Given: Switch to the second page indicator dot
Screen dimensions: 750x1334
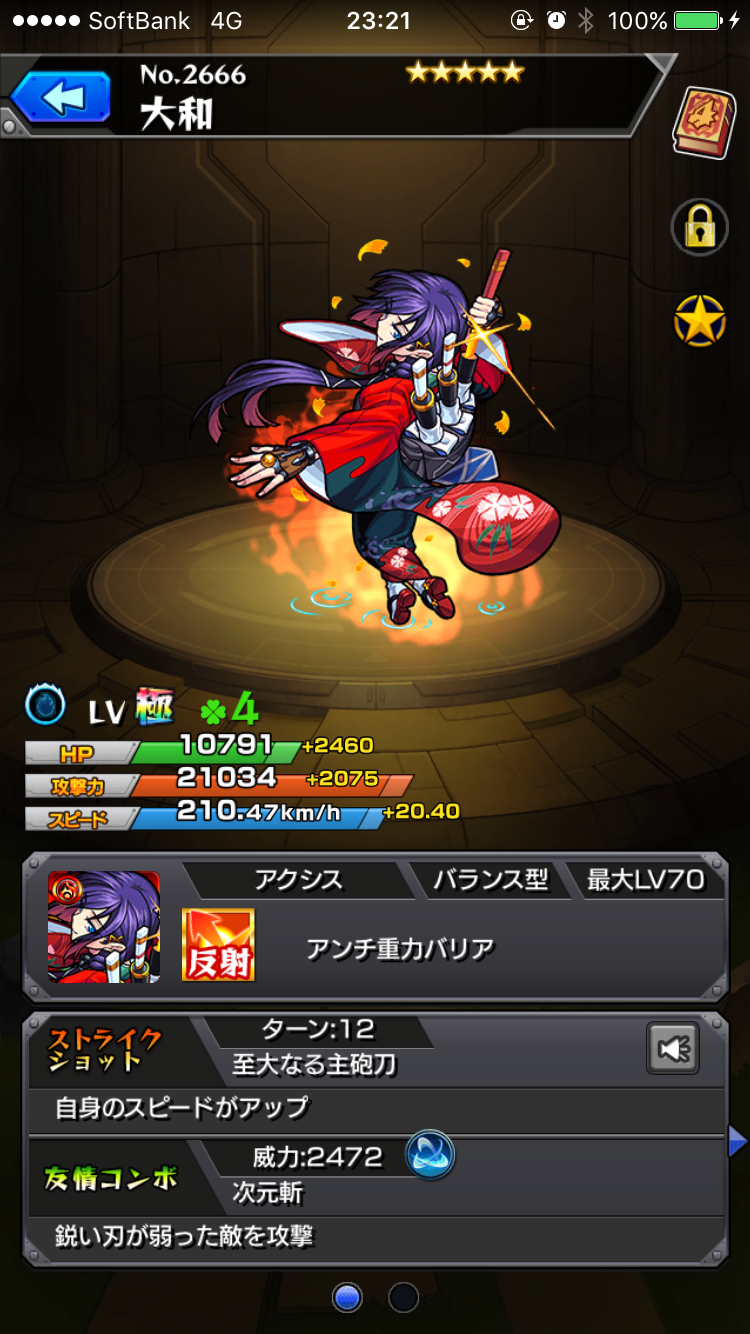Looking at the screenshot, I should coord(403,1297).
